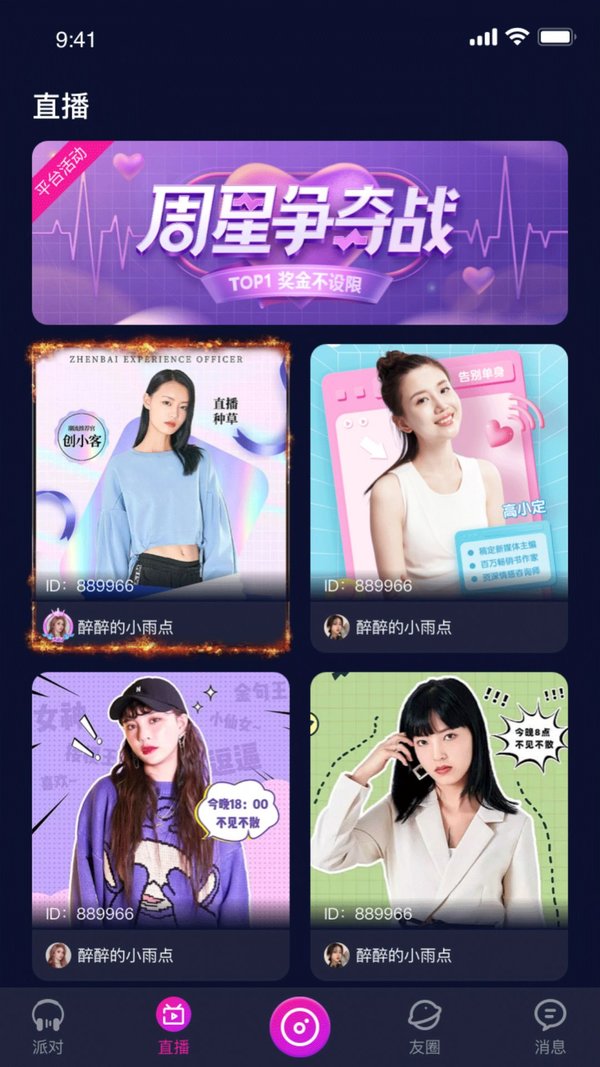600x1067 pixels.
Task: Open the 消息 tab
Action: click(549, 1027)
